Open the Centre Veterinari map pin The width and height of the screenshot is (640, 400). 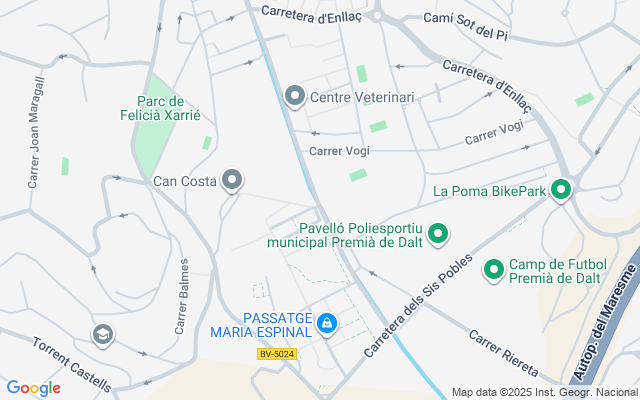click(295, 97)
